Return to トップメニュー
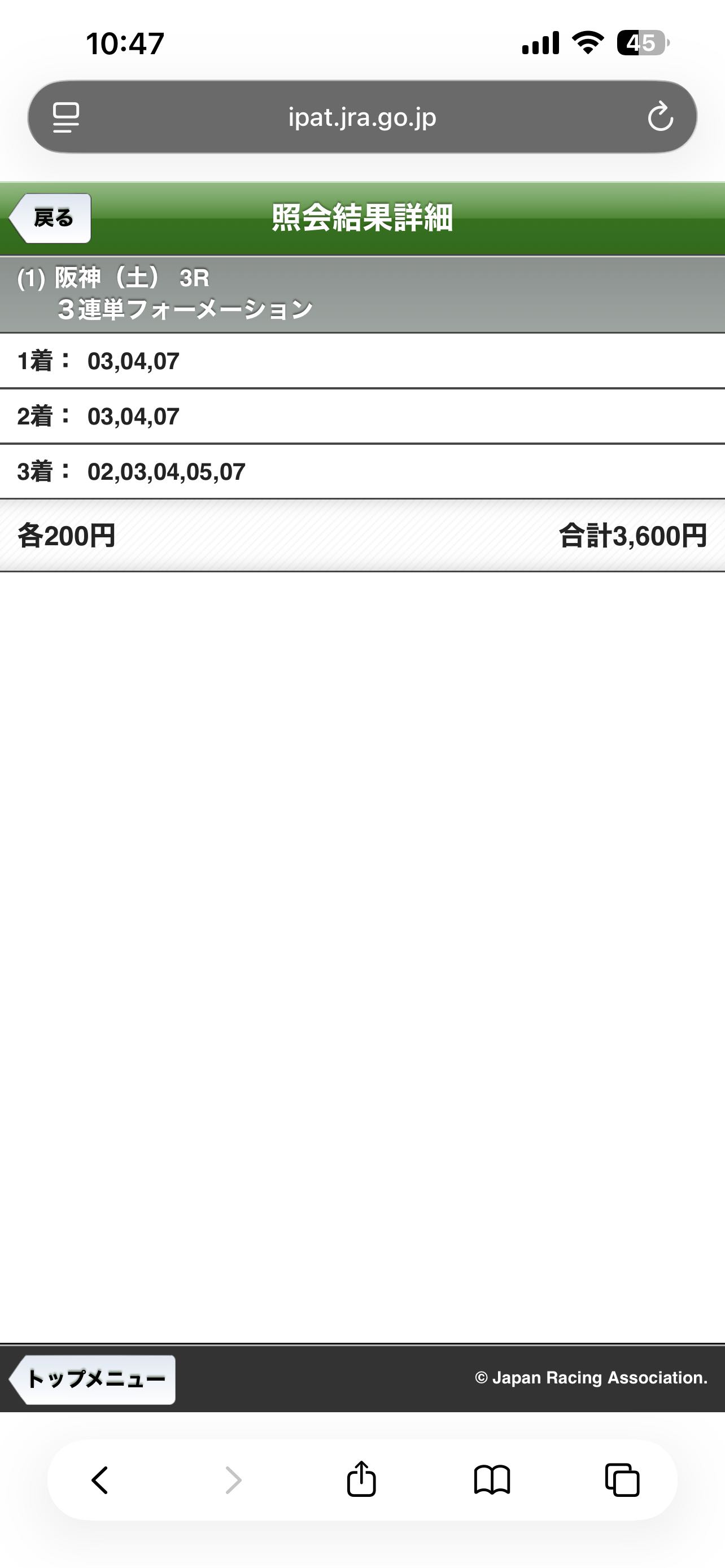 tap(94, 1379)
